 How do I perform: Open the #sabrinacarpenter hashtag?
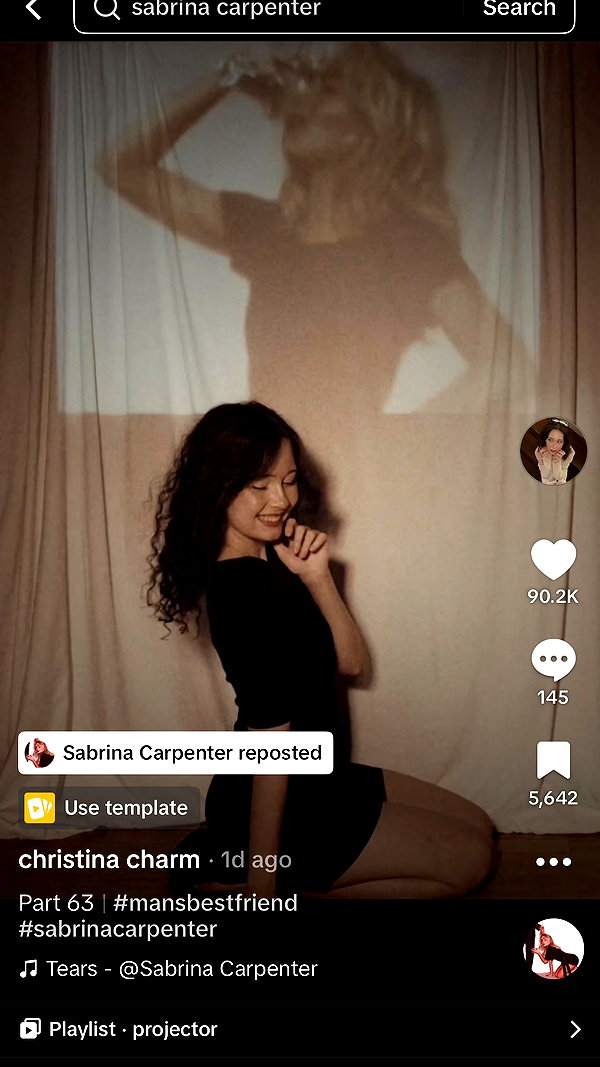click(118, 929)
